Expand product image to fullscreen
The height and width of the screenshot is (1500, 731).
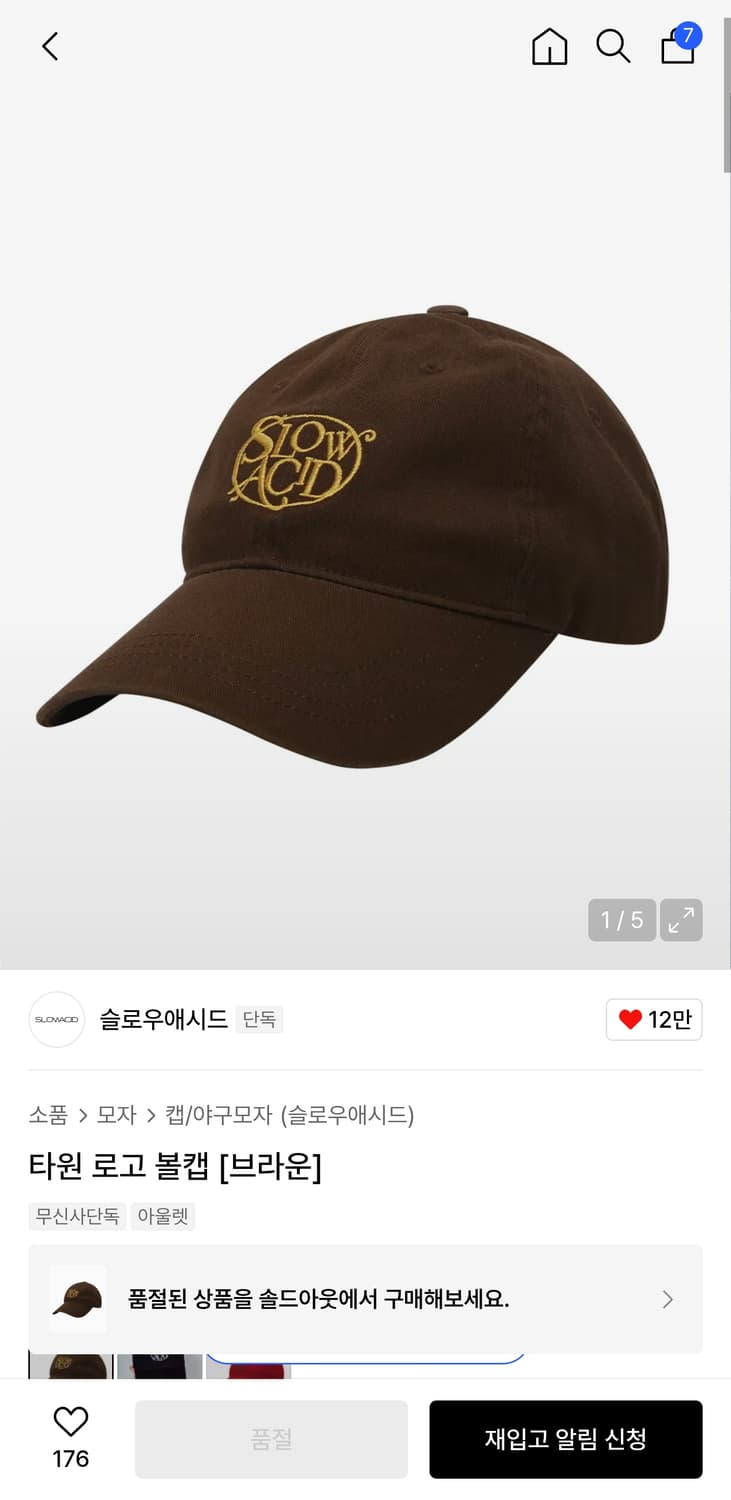click(x=681, y=920)
